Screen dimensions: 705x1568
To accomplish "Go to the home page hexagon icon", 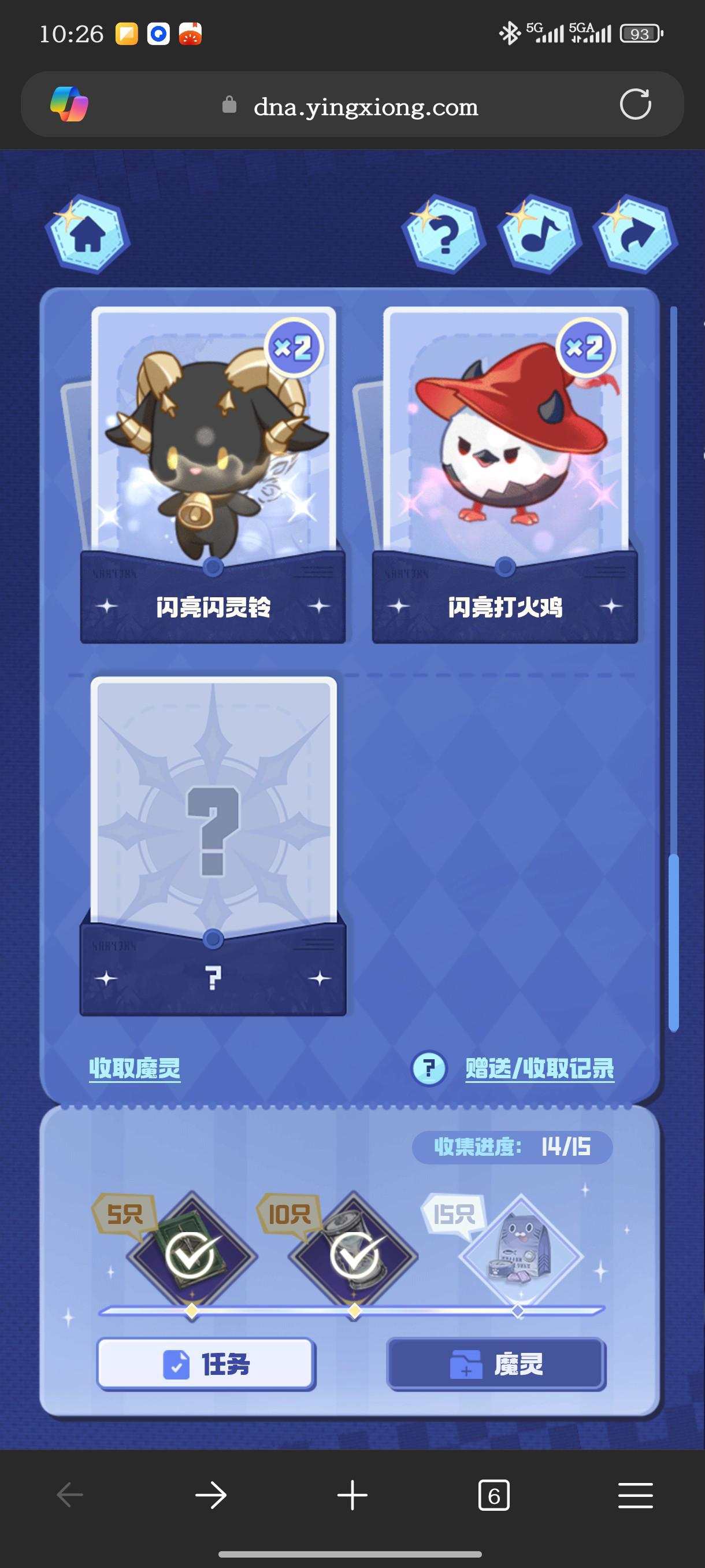I will click(88, 234).
